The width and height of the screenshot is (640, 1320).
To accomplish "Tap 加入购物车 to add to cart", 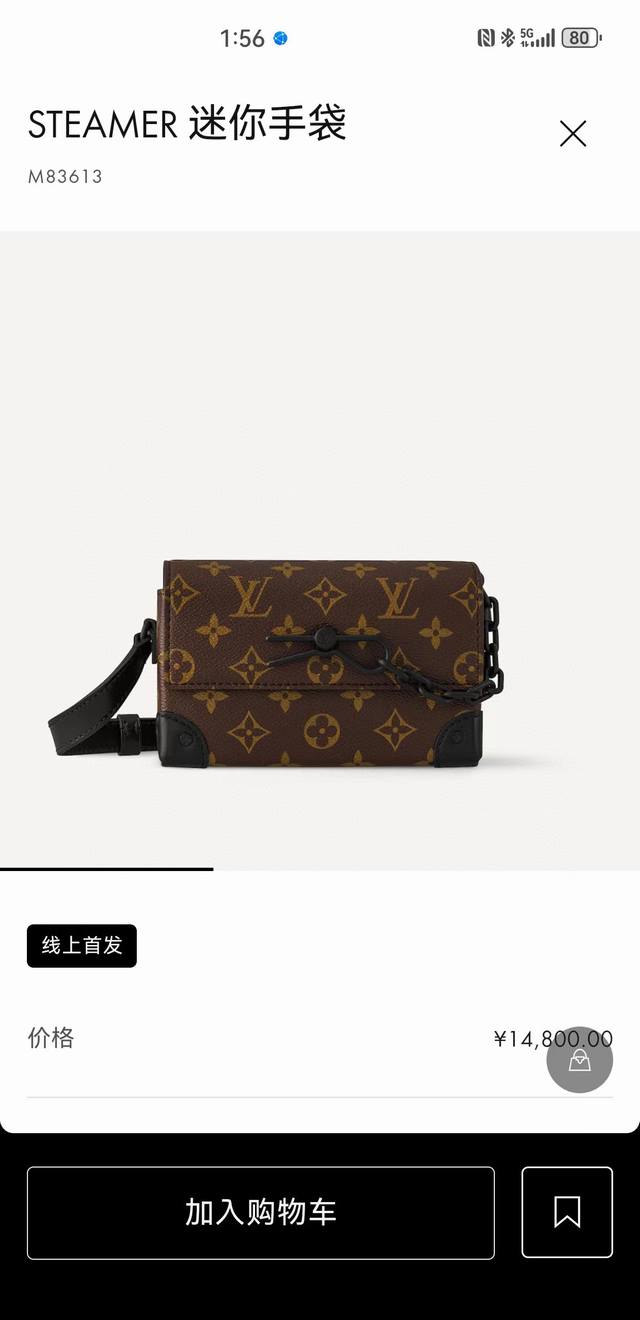I will click(x=260, y=1212).
